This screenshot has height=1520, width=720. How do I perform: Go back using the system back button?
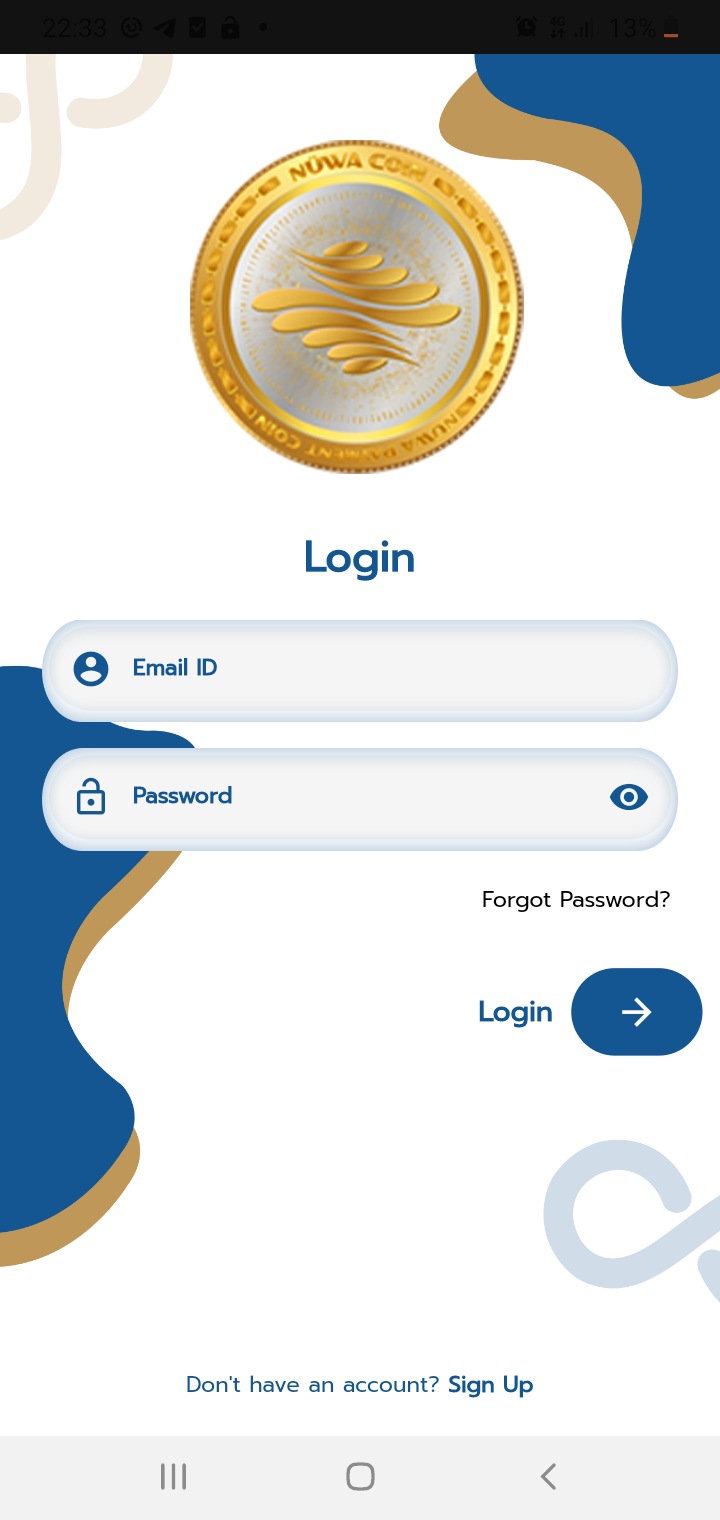547,1476
